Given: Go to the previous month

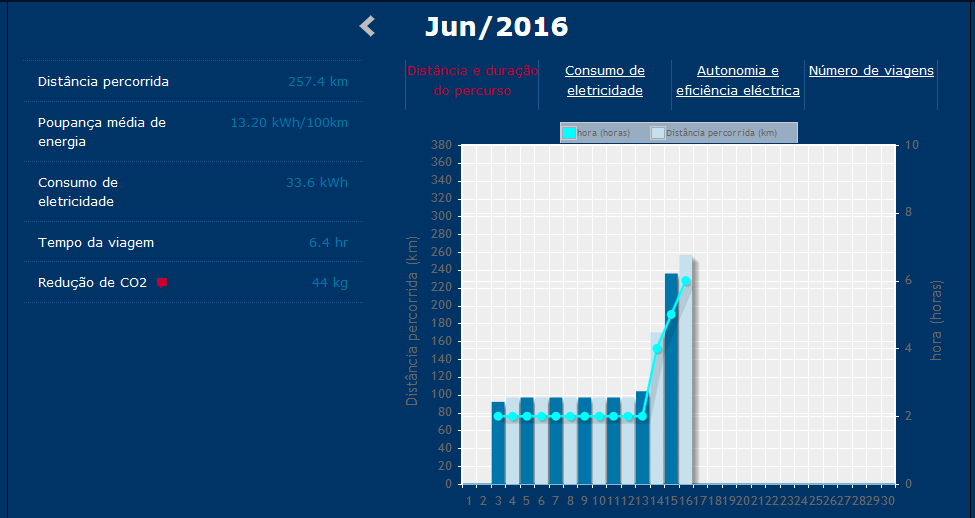Looking at the screenshot, I should [367, 27].
